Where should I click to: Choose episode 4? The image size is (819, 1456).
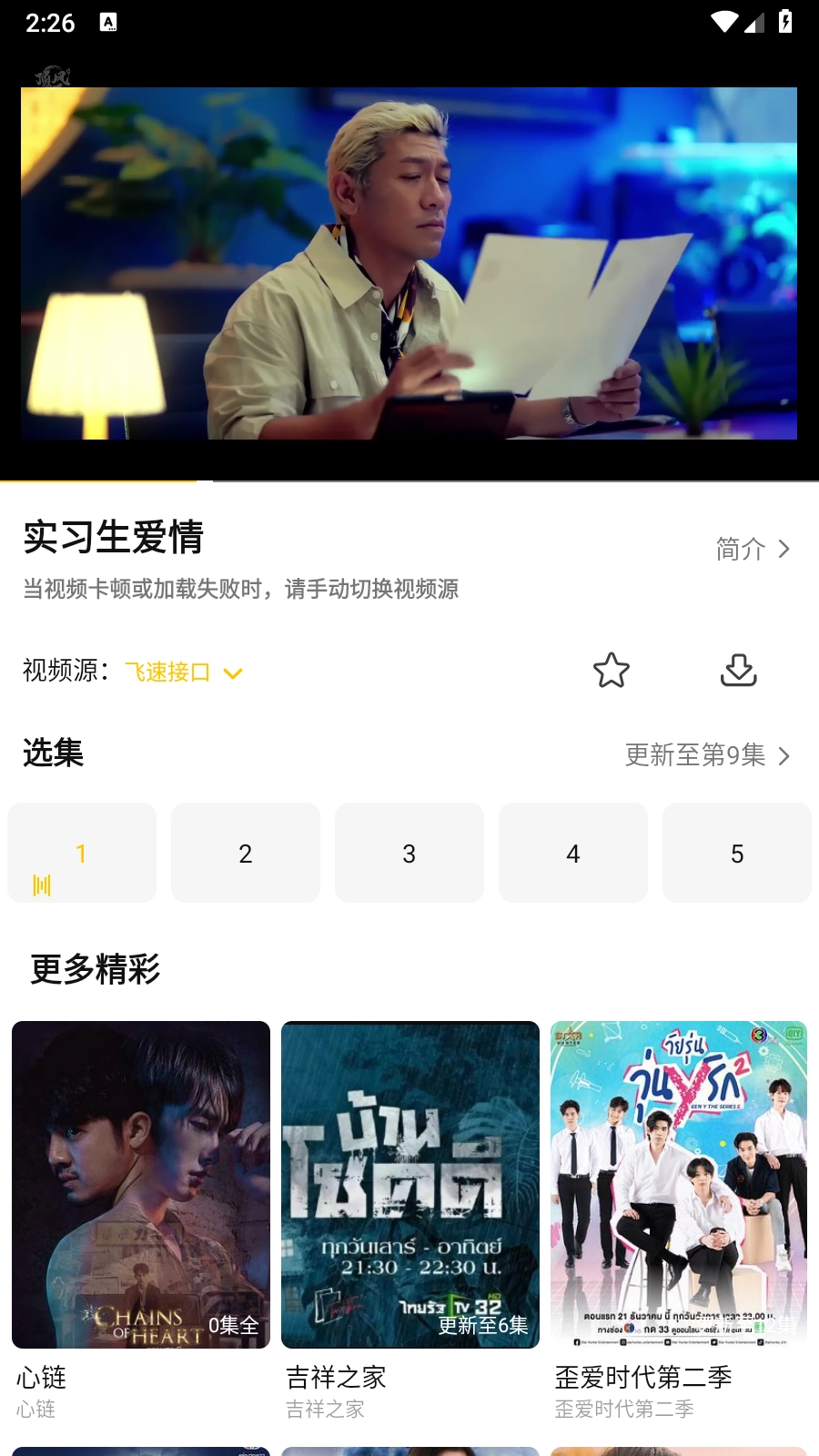(x=573, y=853)
